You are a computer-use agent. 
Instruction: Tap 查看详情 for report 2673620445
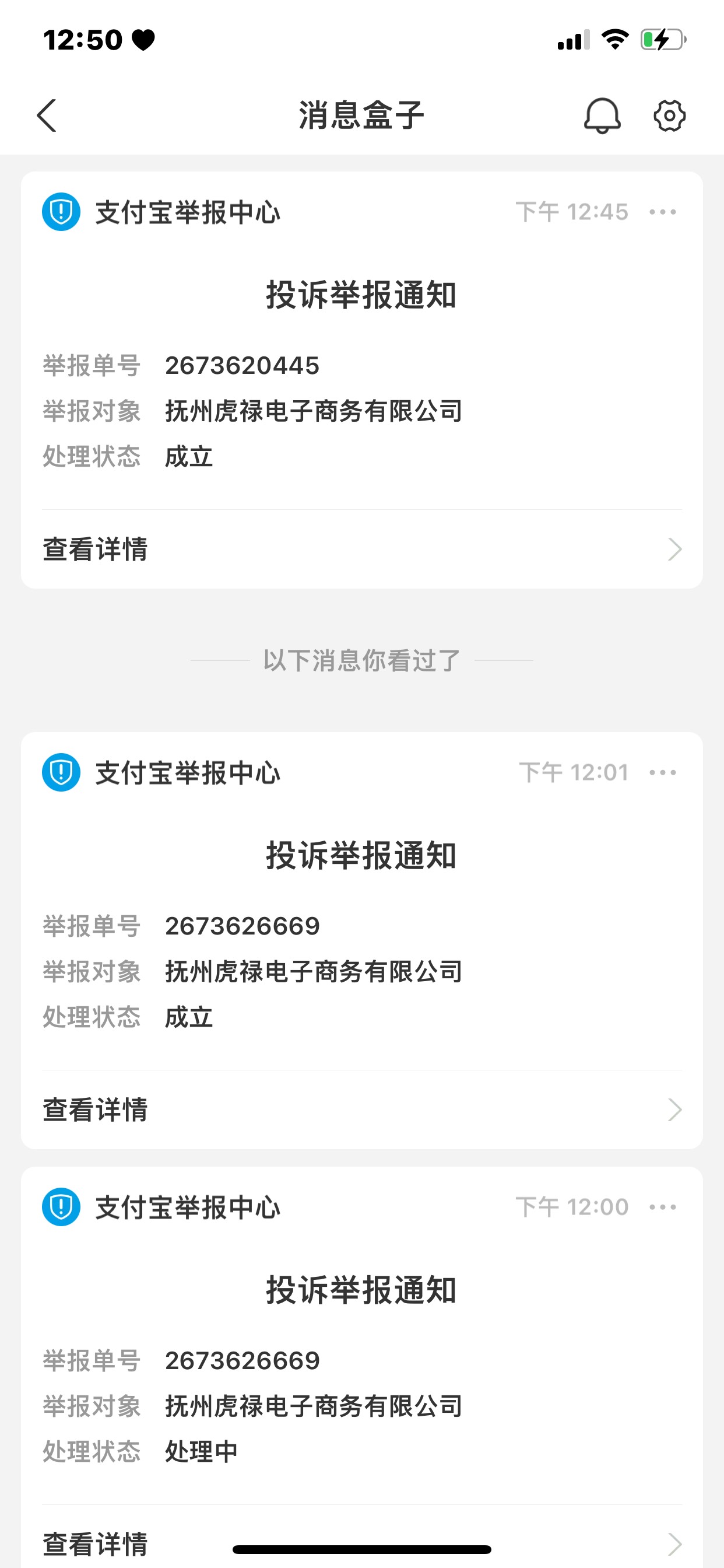click(362, 549)
